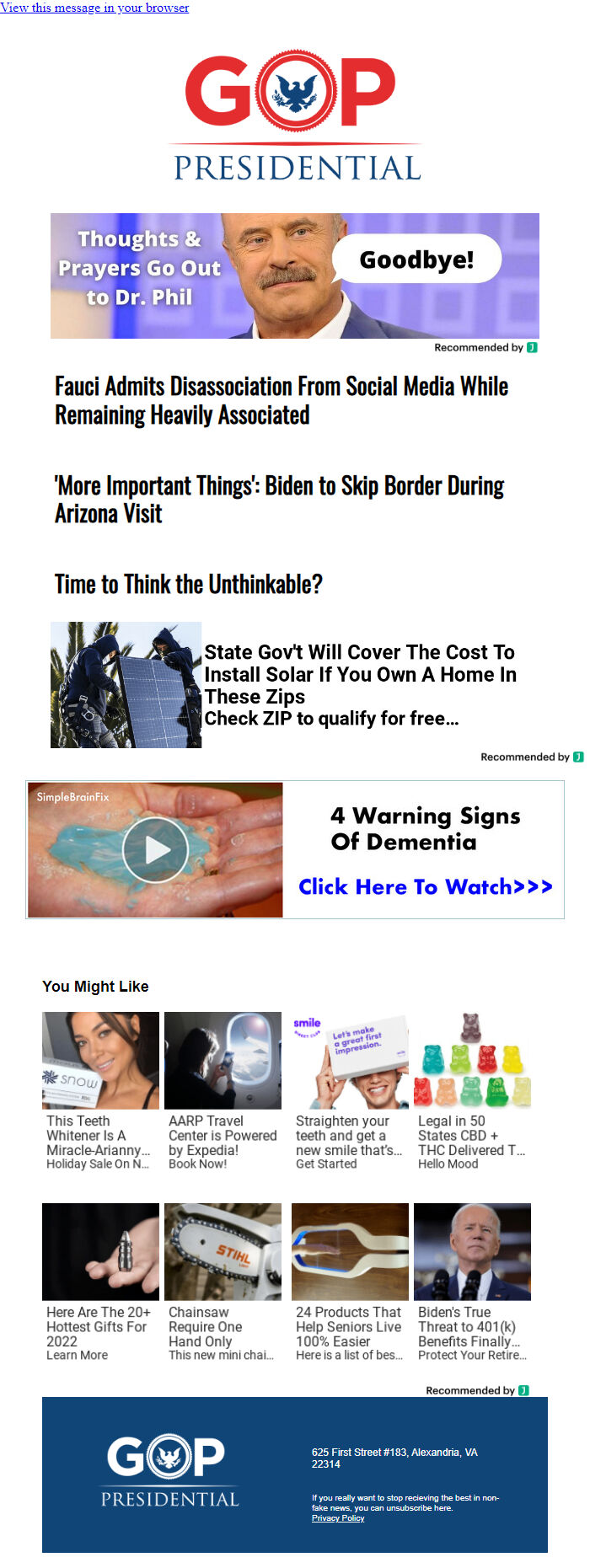Open the AARP Travel Center card
Viewport: 590px width, 1568px height.
(223, 1091)
